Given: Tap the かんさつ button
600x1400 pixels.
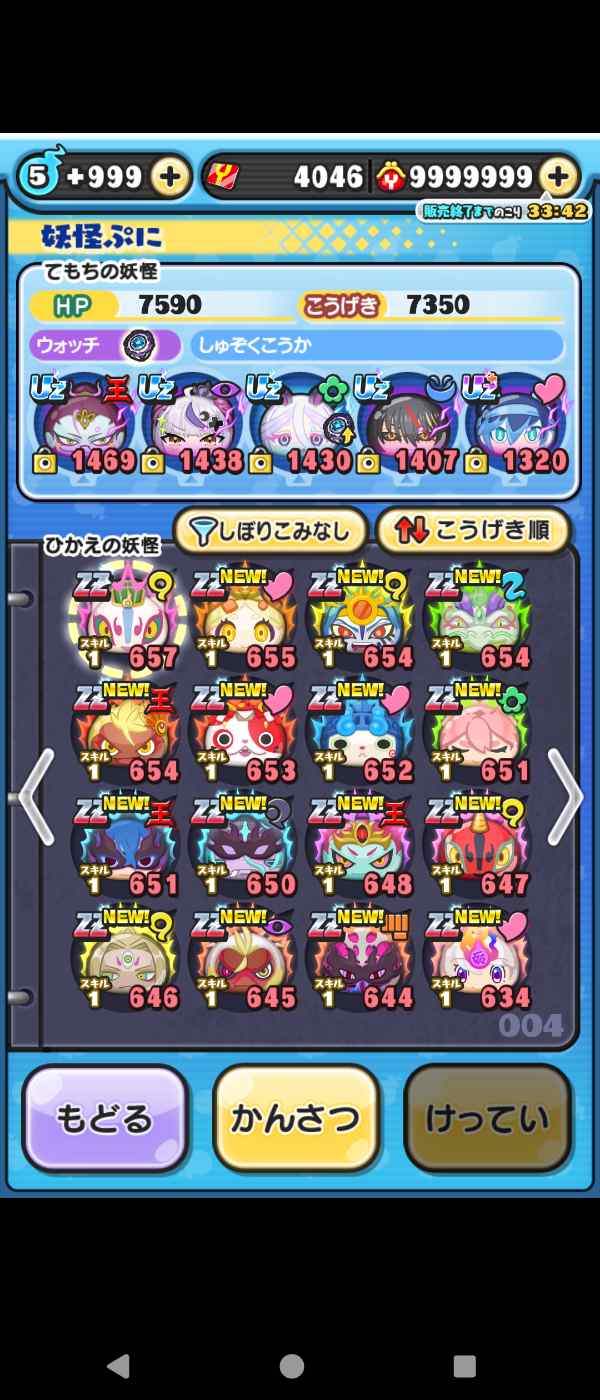Looking at the screenshot, I should click(x=296, y=1118).
